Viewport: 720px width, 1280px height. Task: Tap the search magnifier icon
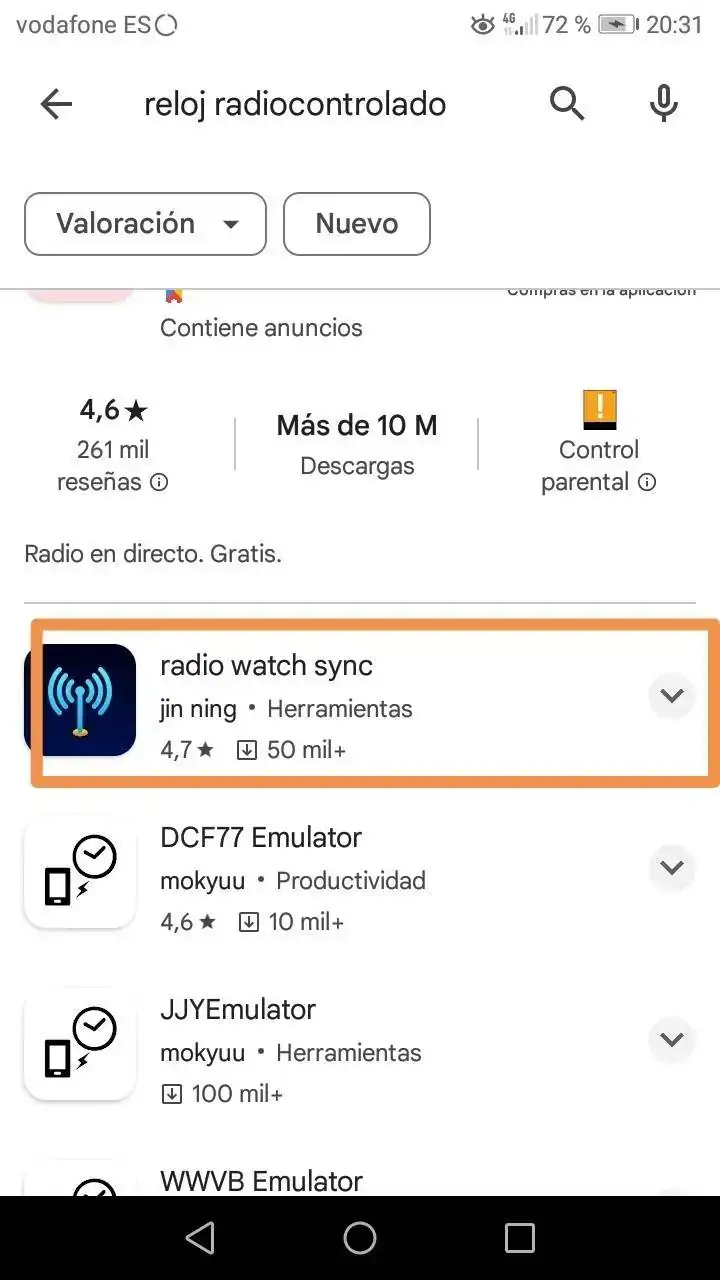pyautogui.click(x=567, y=103)
